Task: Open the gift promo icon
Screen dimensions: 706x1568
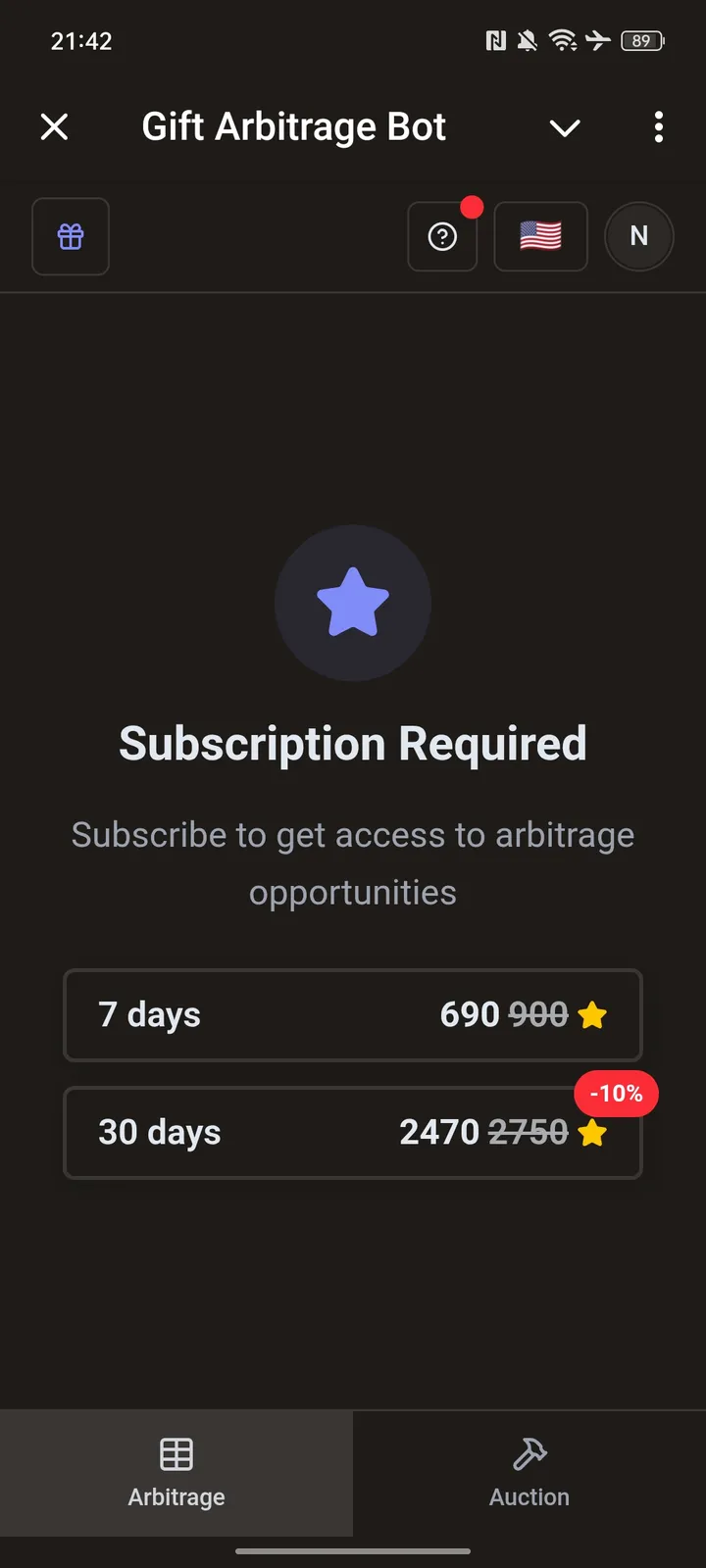Action: (x=70, y=236)
